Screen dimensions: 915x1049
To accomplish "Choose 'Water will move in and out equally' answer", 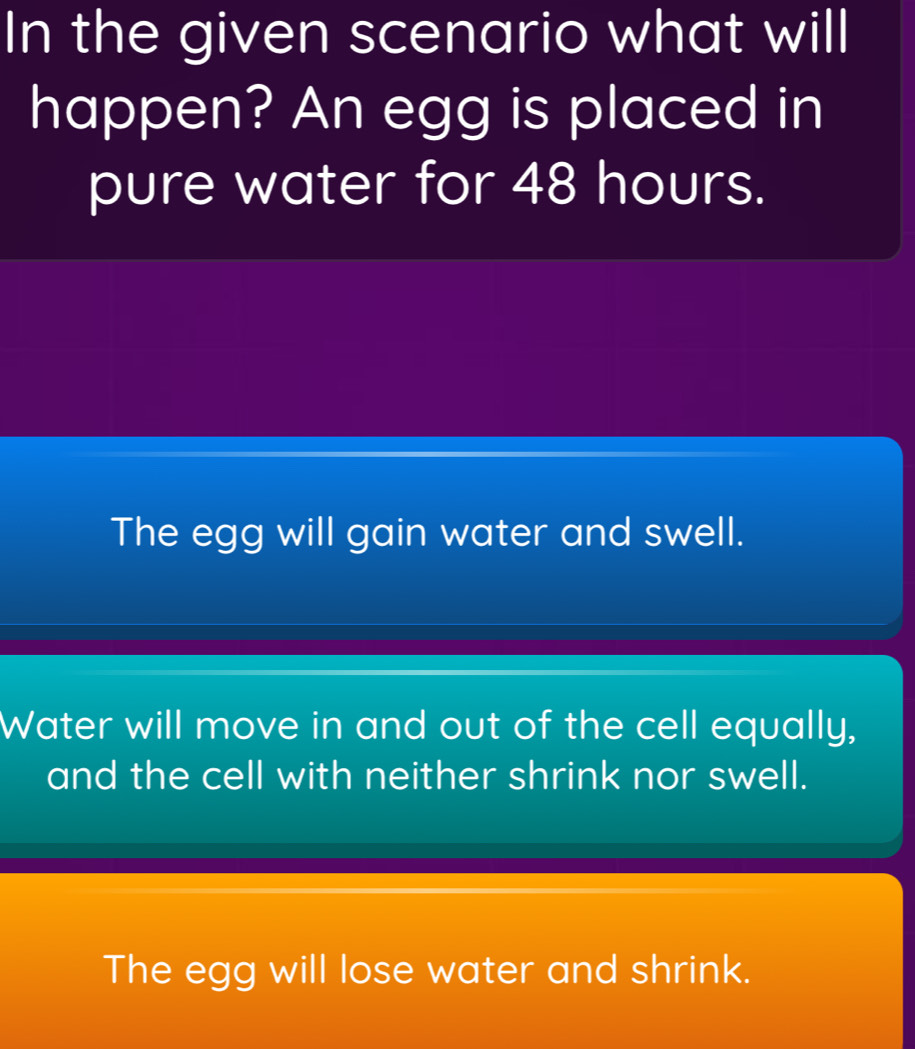I will click(x=430, y=750).
